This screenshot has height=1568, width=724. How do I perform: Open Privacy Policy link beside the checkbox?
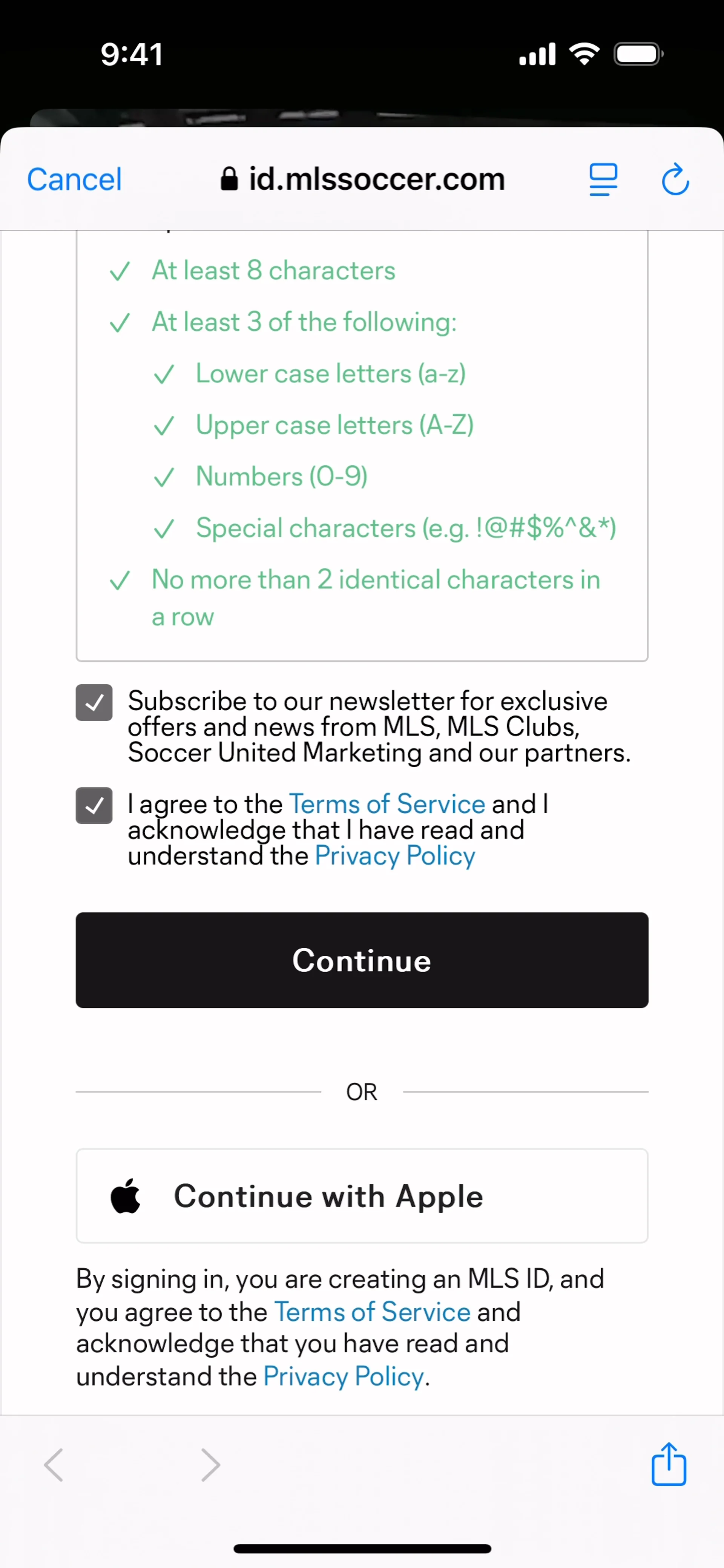(x=394, y=856)
